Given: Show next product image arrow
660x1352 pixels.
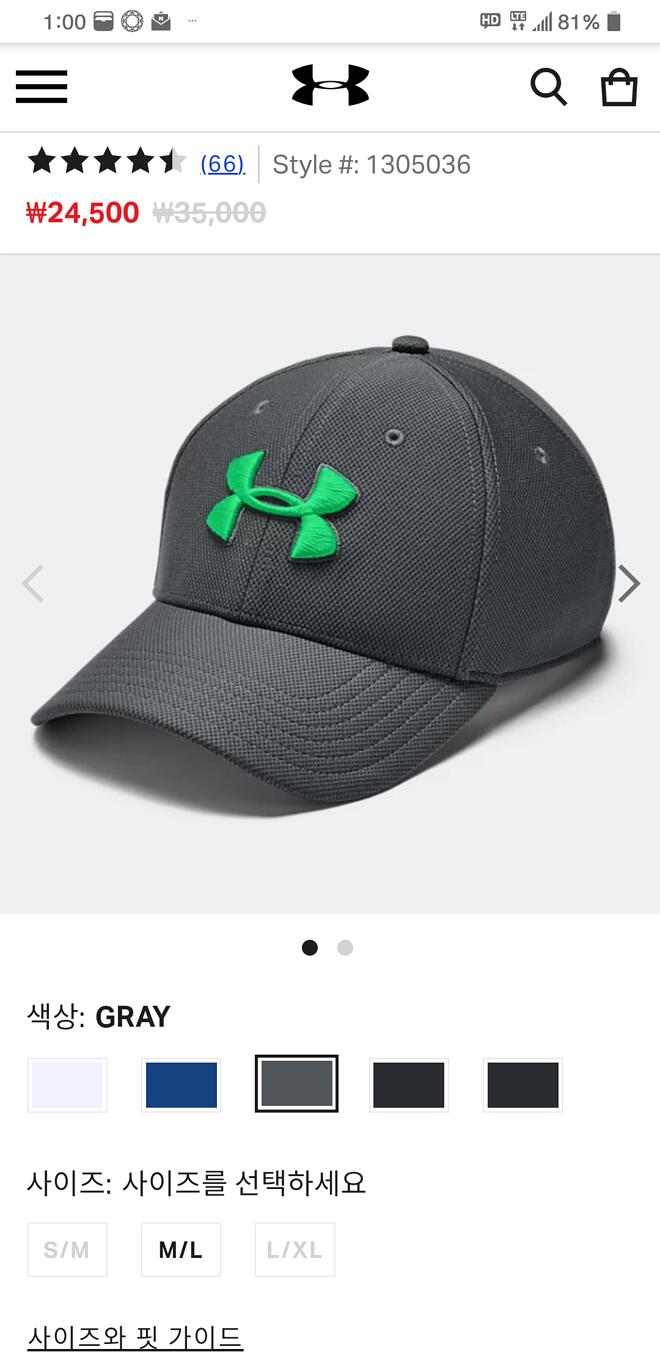Looking at the screenshot, I should tap(628, 583).
